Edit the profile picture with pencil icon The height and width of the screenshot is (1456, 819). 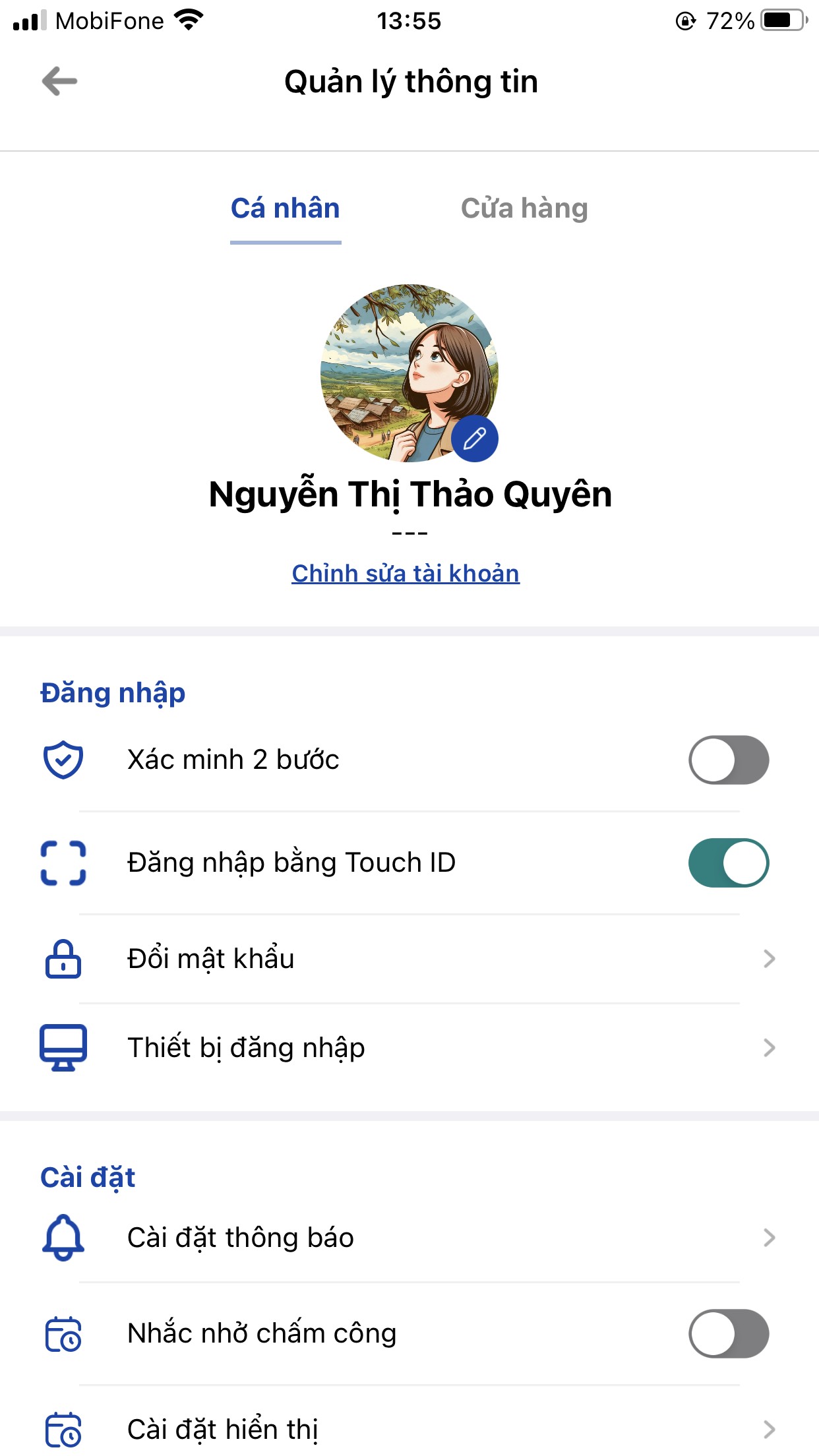click(475, 439)
